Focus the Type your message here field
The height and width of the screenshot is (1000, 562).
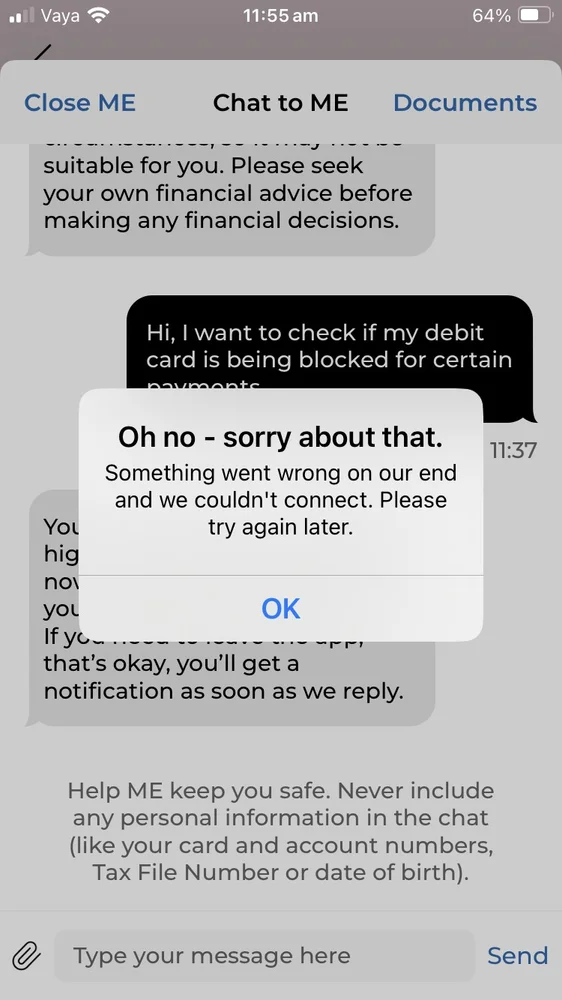tap(264, 955)
